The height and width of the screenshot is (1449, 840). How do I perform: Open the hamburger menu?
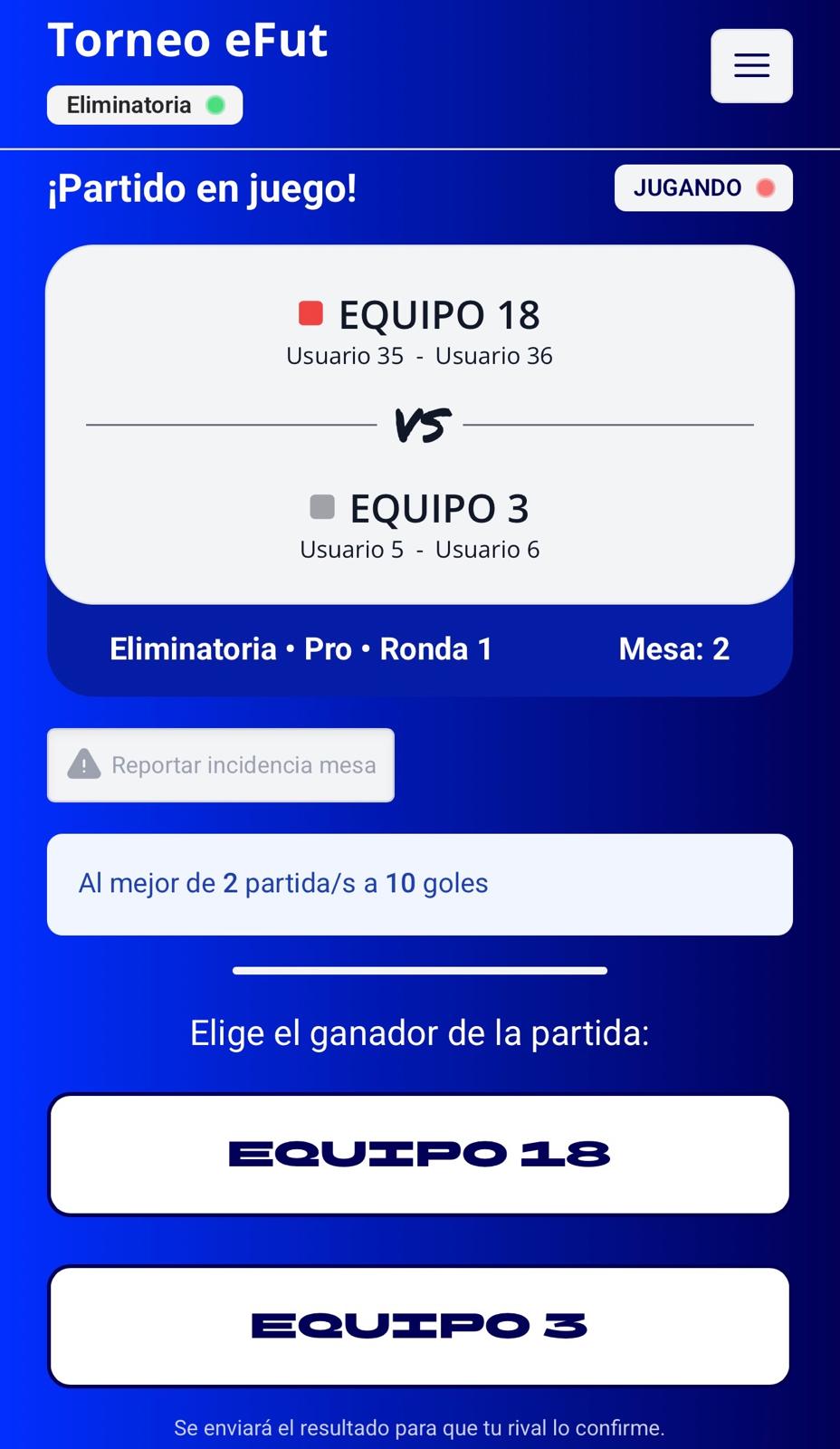point(751,66)
